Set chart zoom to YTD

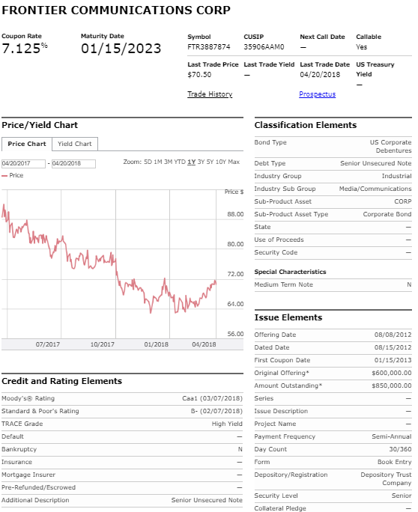pyautogui.click(x=180, y=162)
